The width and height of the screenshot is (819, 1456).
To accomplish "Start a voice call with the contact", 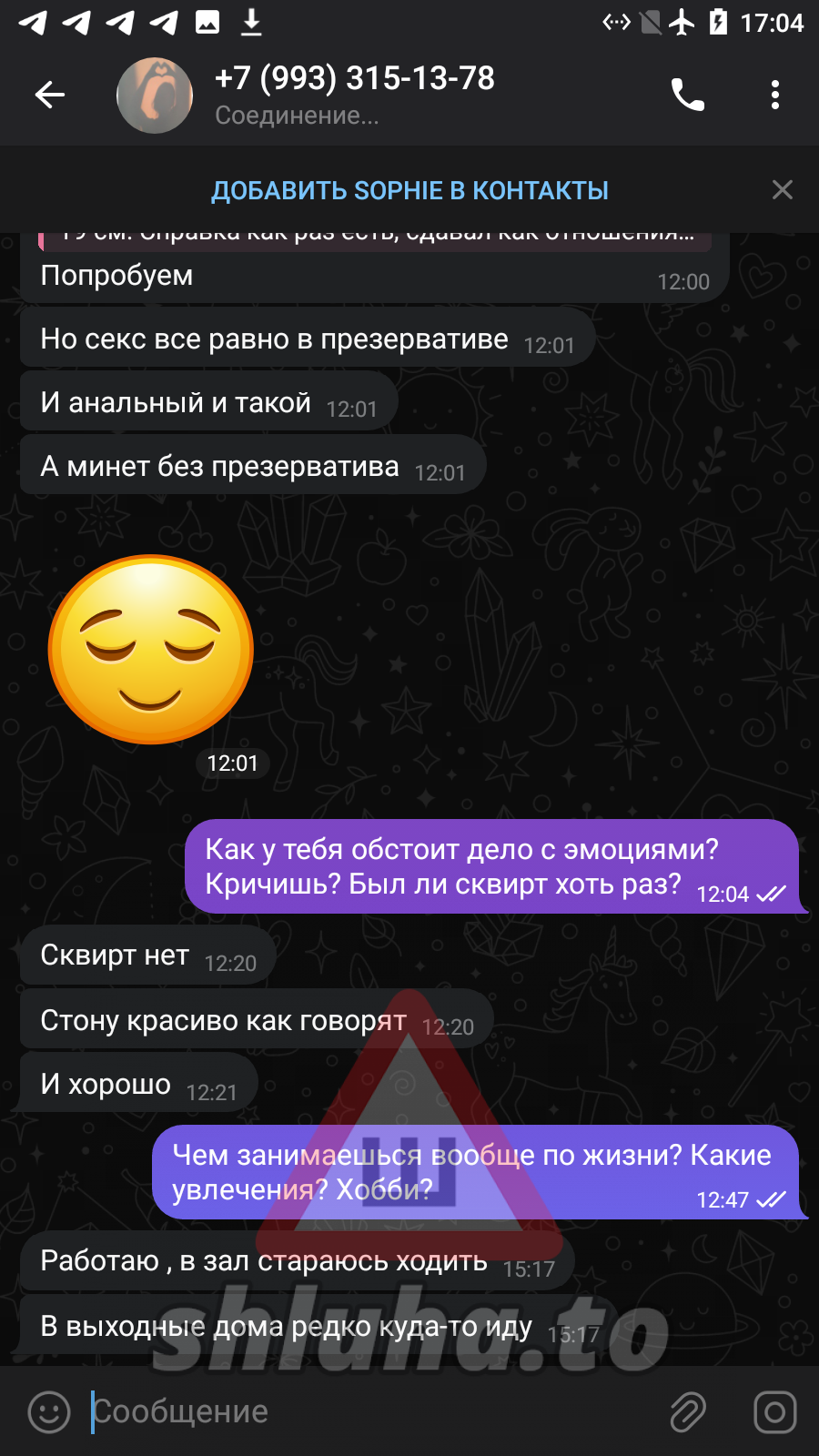I will click(688, 95).
